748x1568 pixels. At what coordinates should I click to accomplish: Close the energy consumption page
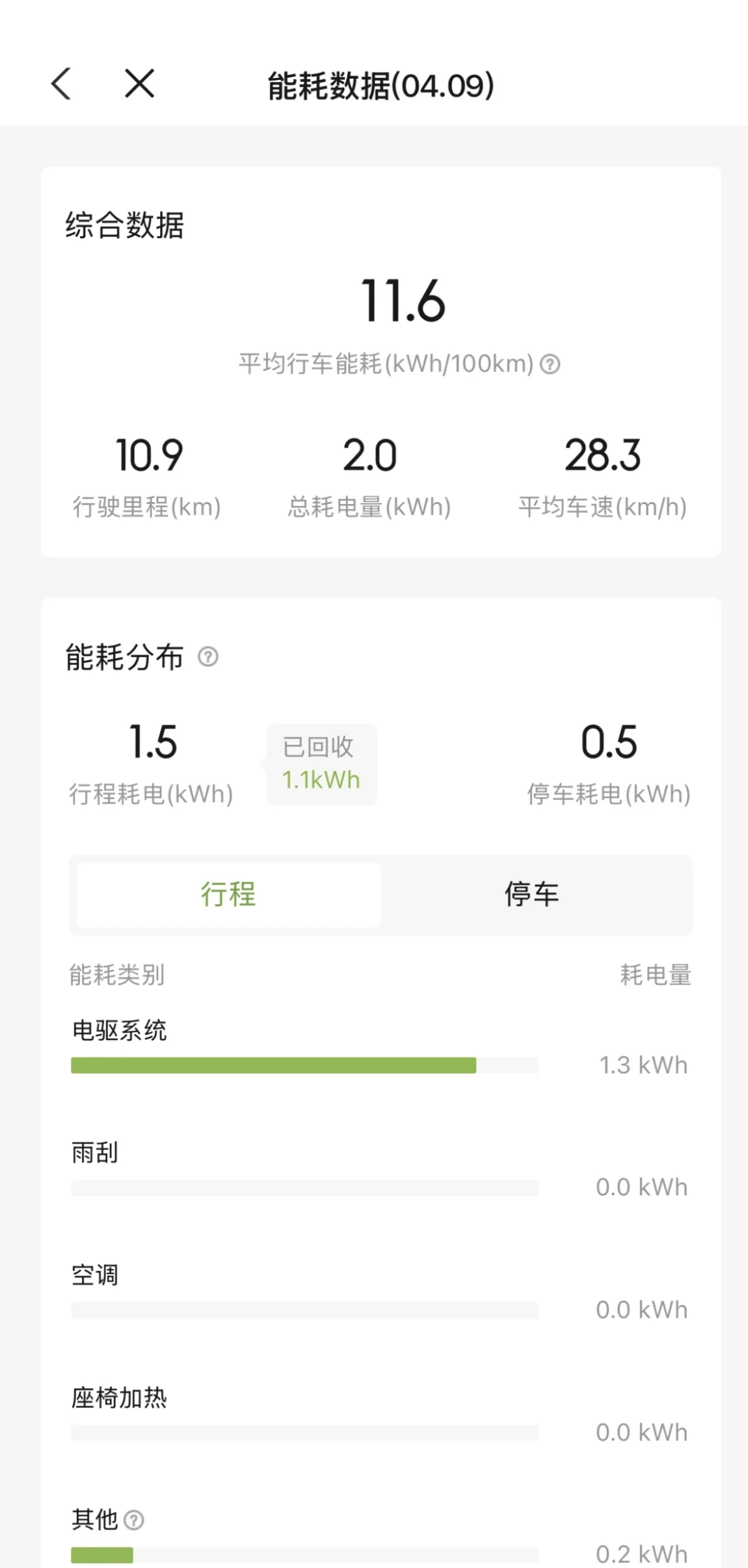pyautogui.click(x=139, y=84)
